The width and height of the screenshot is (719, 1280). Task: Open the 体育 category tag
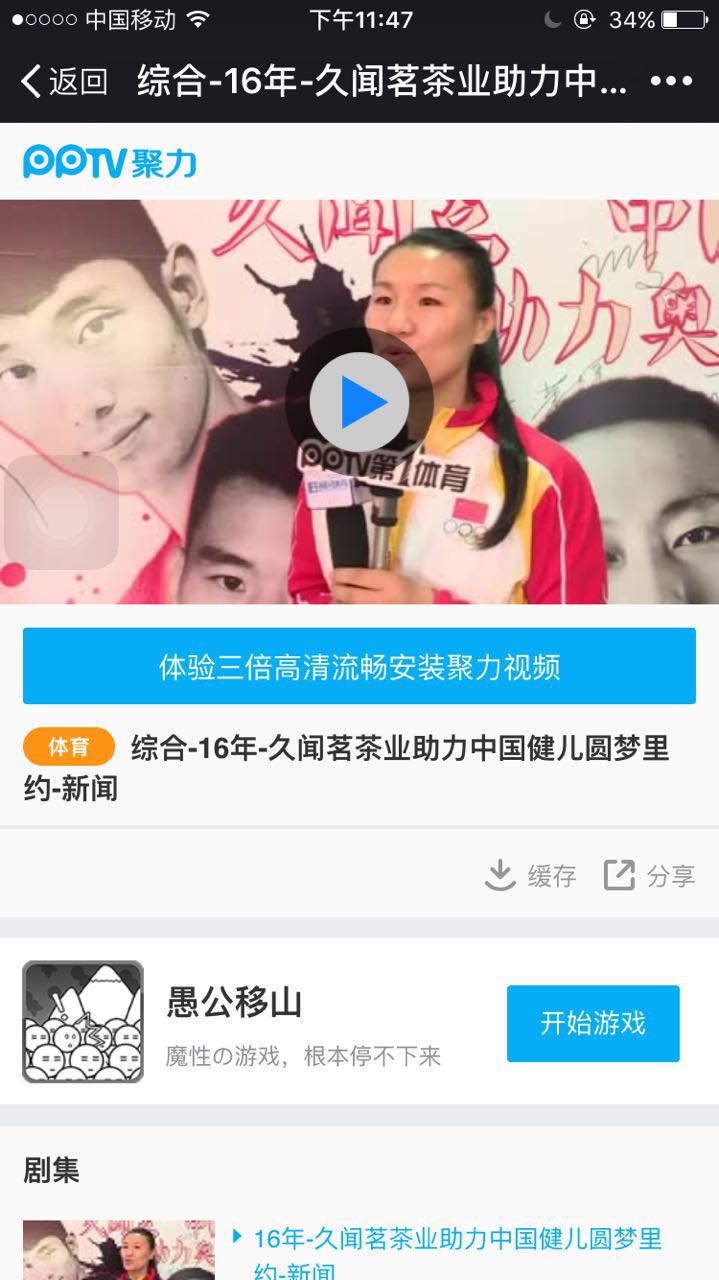pos(69,747)
